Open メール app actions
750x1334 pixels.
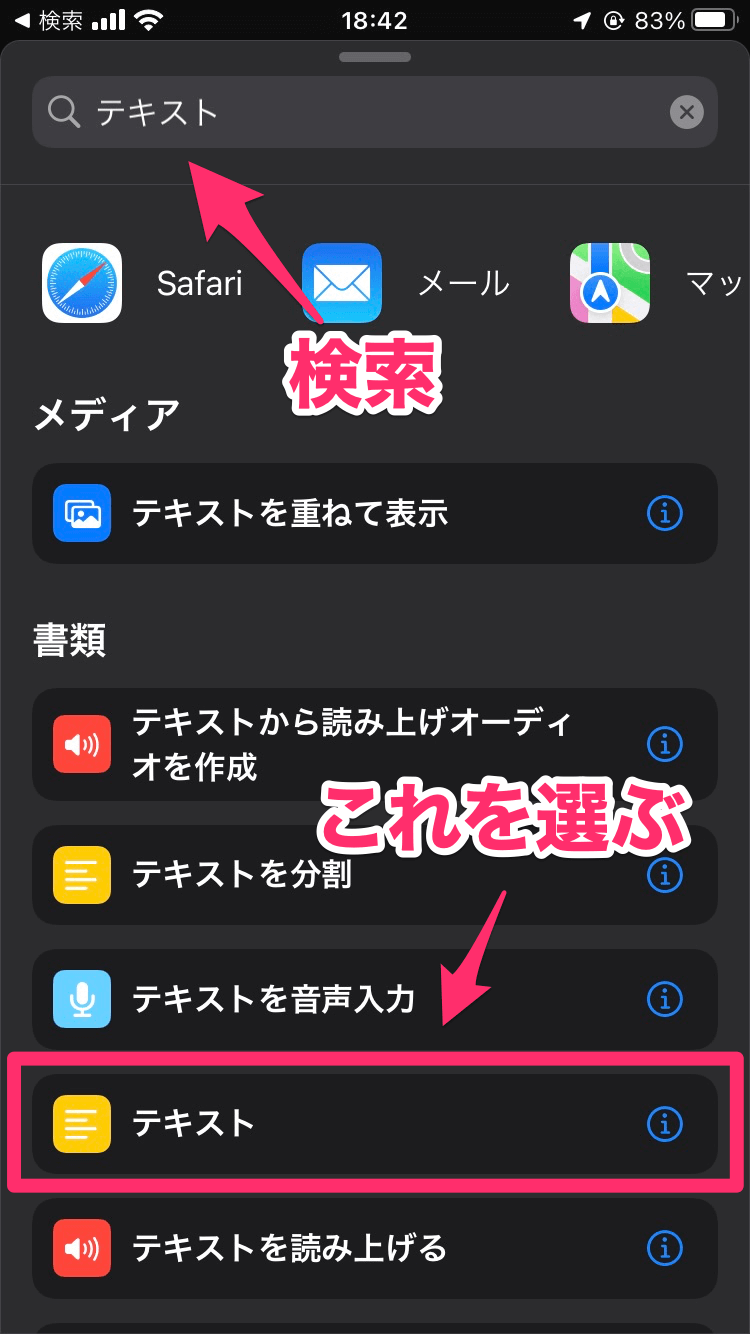point(406,283)
